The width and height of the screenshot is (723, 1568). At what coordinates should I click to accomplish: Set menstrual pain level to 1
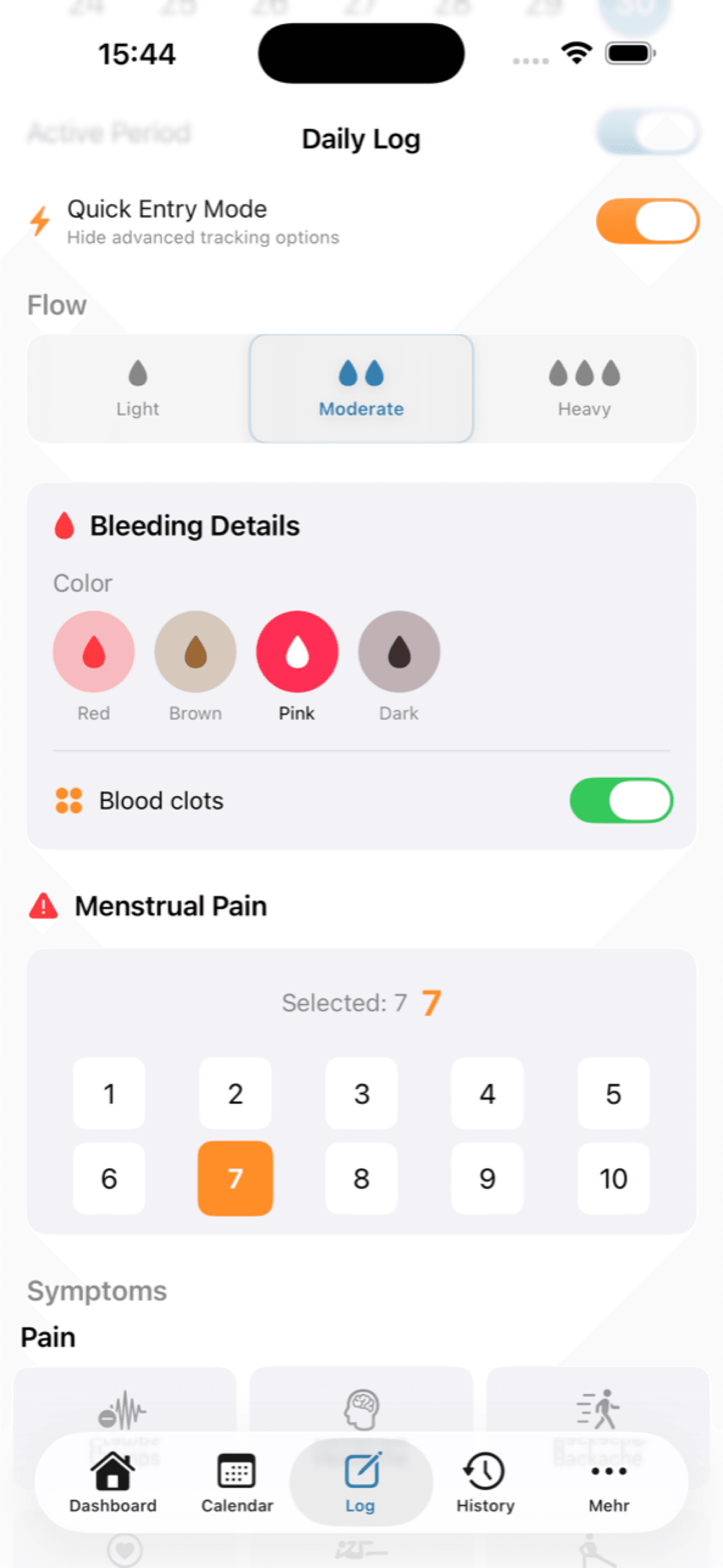point(109,1093)
